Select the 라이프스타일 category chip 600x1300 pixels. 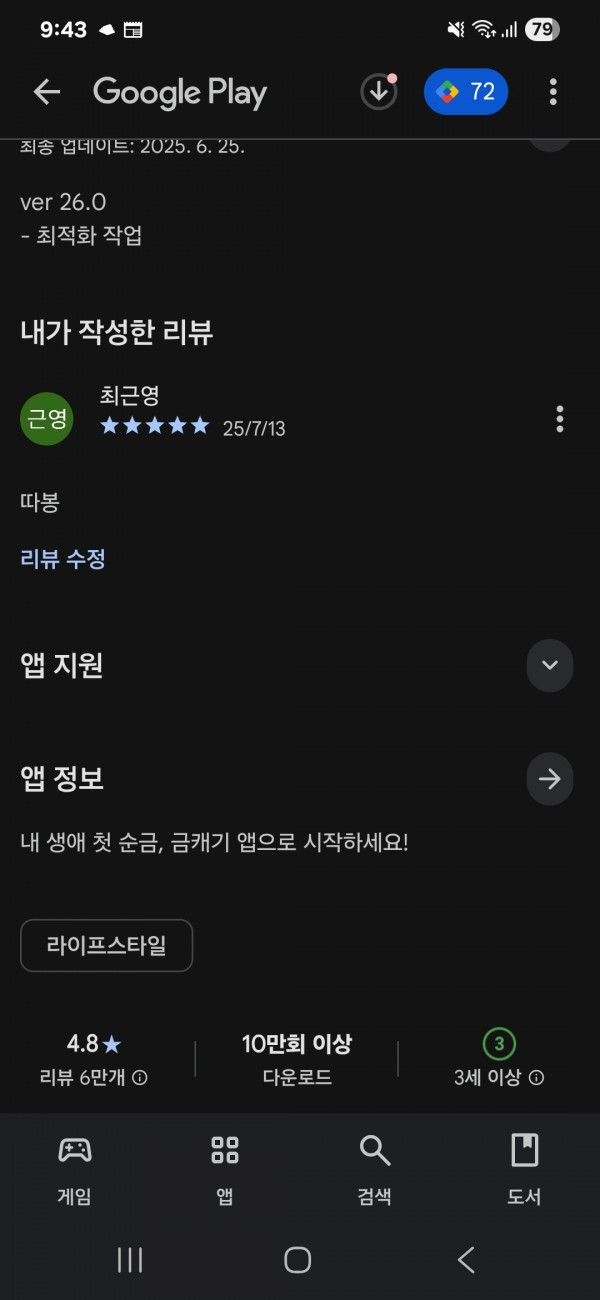(106, 945)
